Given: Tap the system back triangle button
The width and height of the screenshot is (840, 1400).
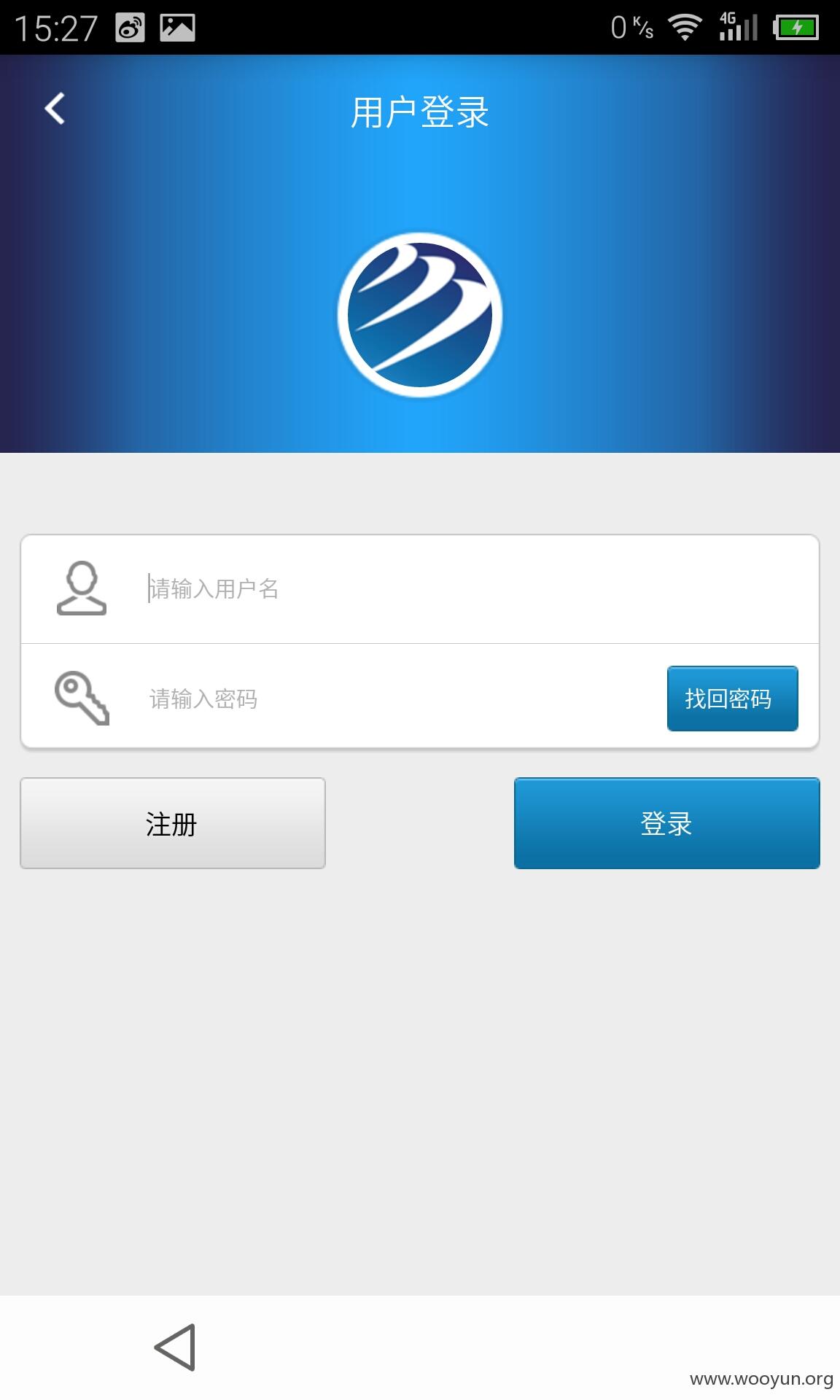Looking at the screenshot, I should pos(175,1347).
